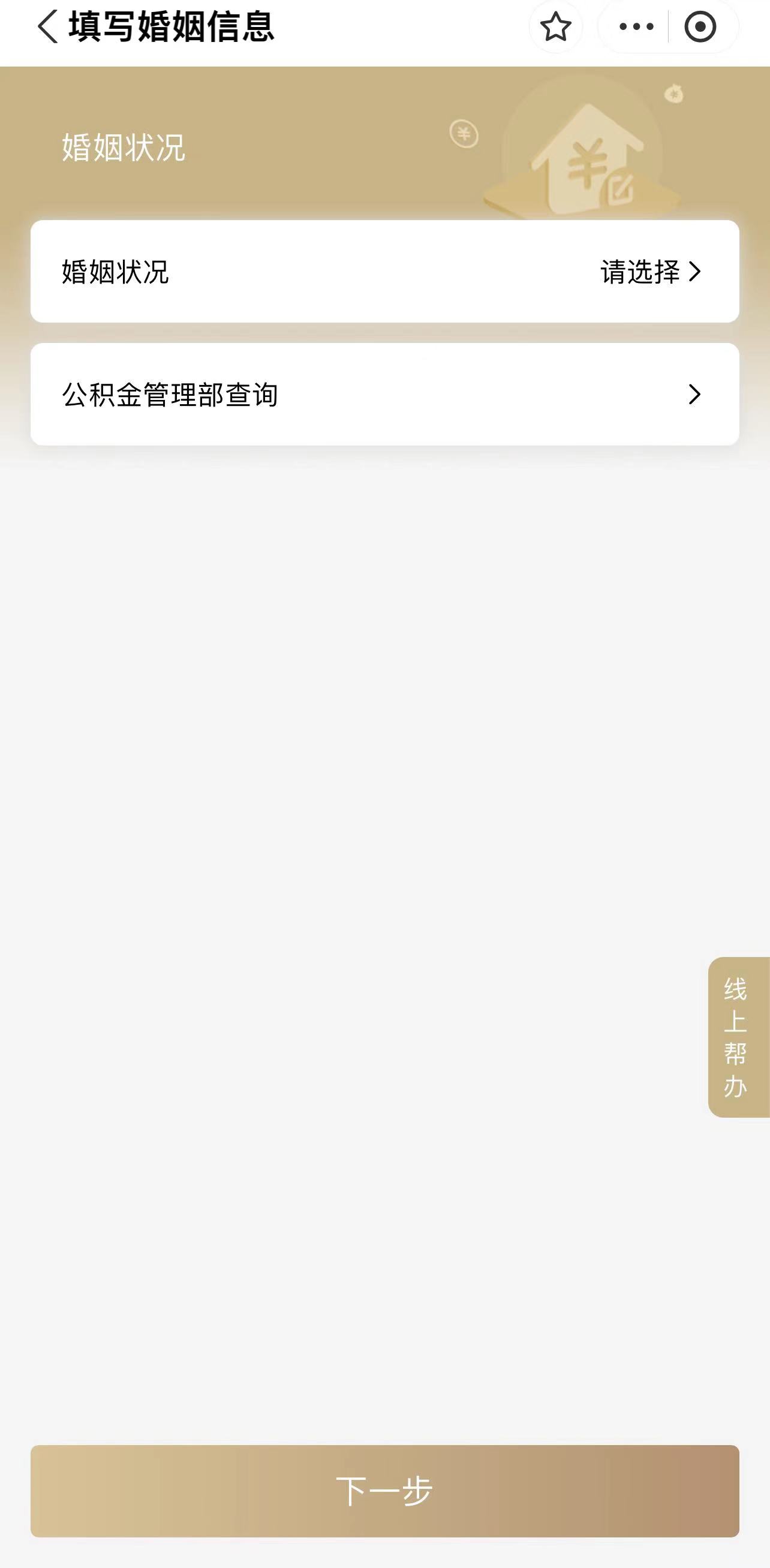Favorite this mini program with star icon

pyautogui.click(x=555, y=27)
